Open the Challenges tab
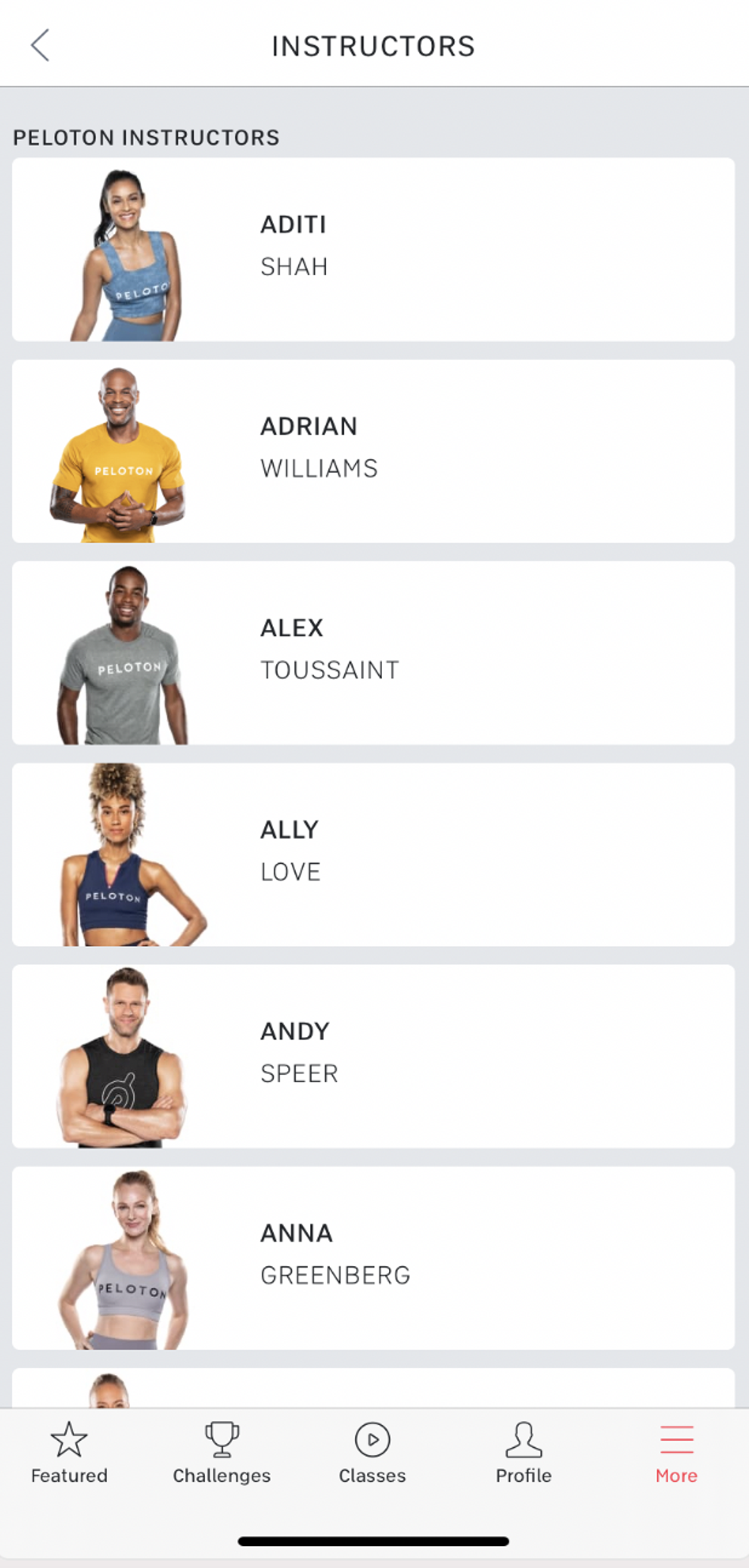Screen dimensions: 749x1568 [222, 1452]
